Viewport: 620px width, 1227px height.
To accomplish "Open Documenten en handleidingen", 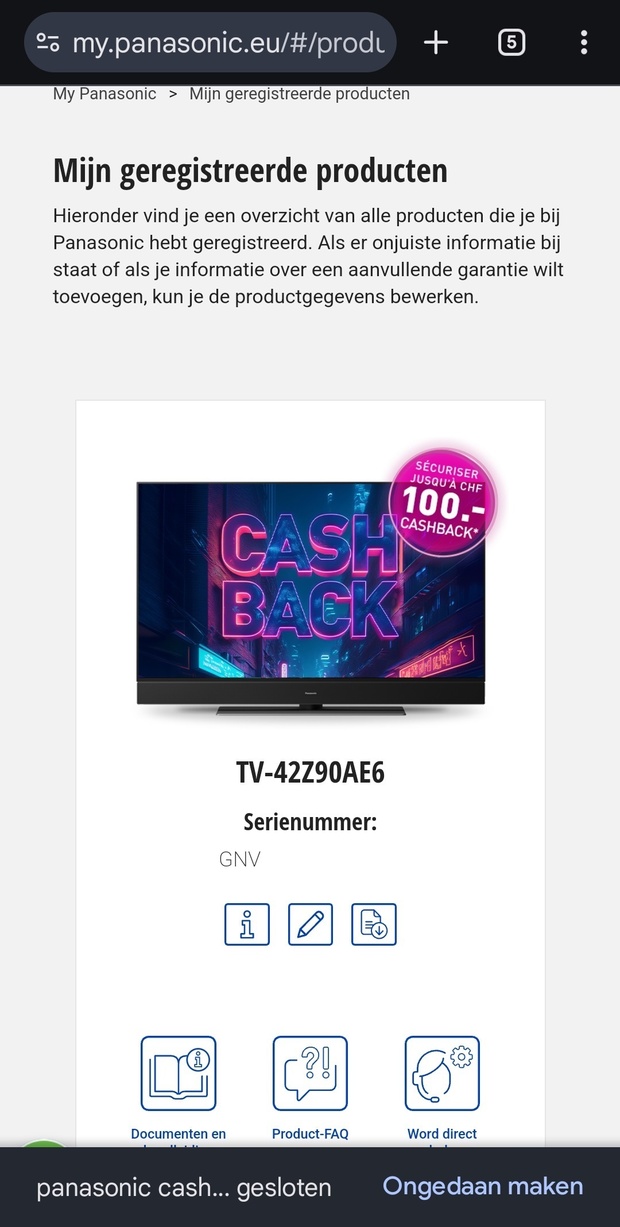I will pyautogui.click(x=178, y=1074).
